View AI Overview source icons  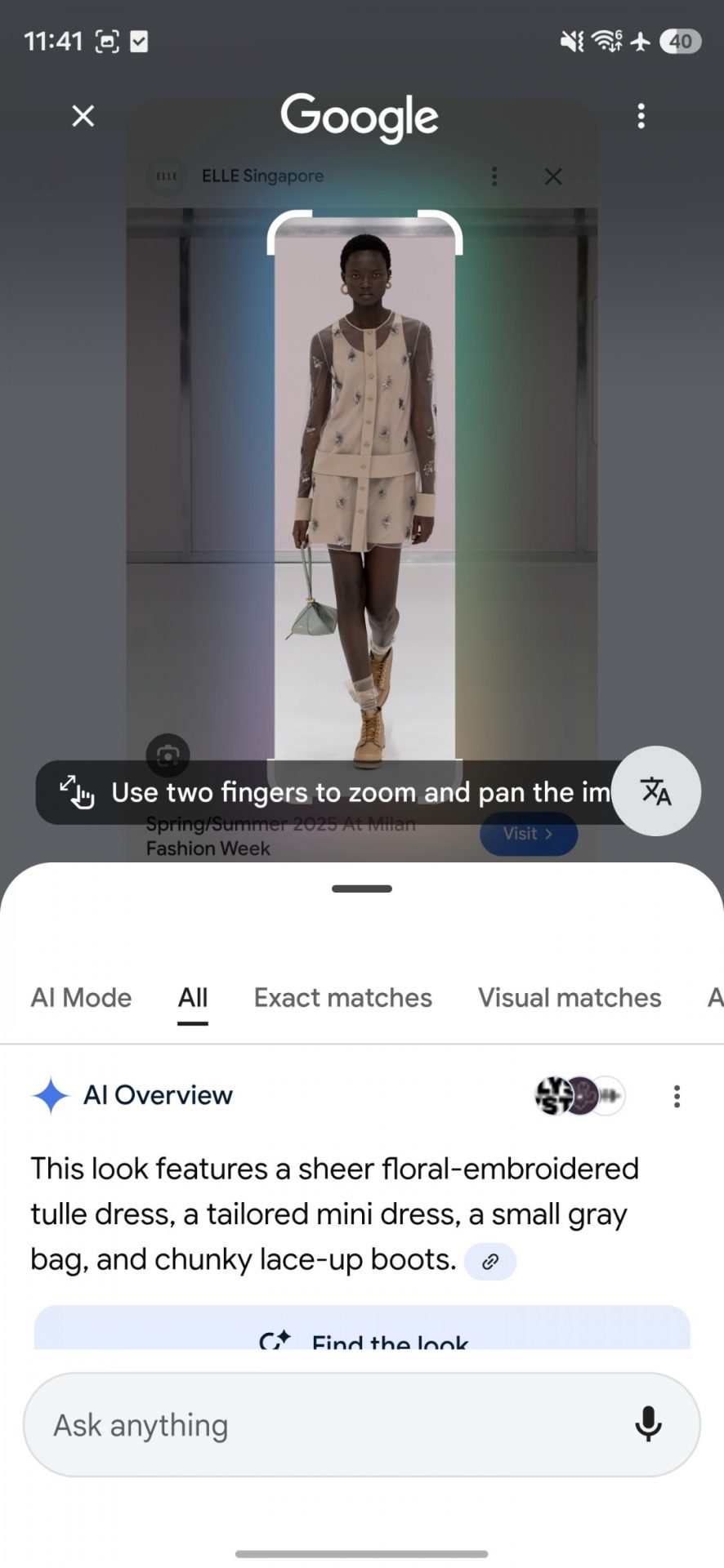pyautogui.click(x=579, y=1096)
